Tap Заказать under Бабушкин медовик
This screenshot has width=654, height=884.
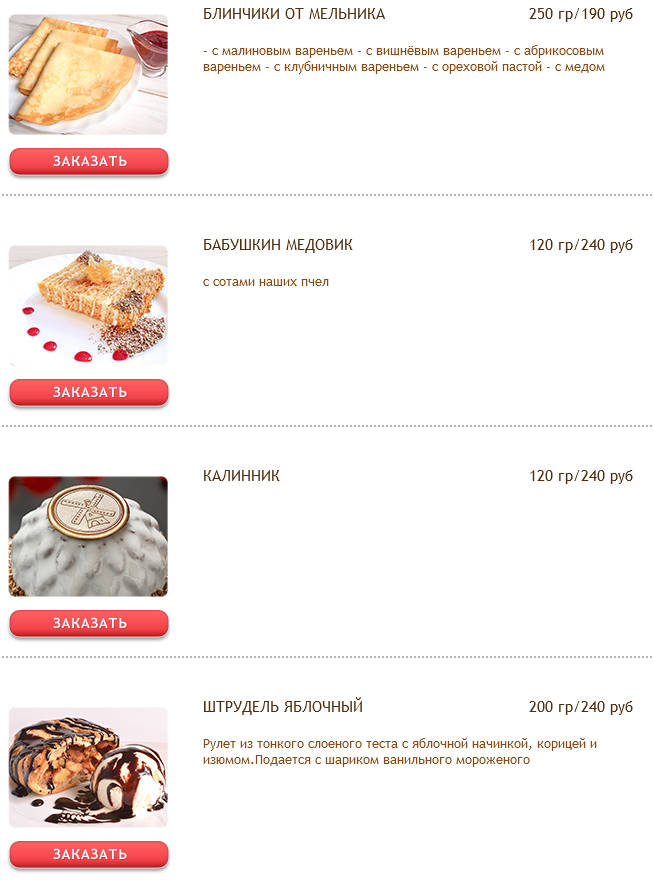[x=89, y=392]
